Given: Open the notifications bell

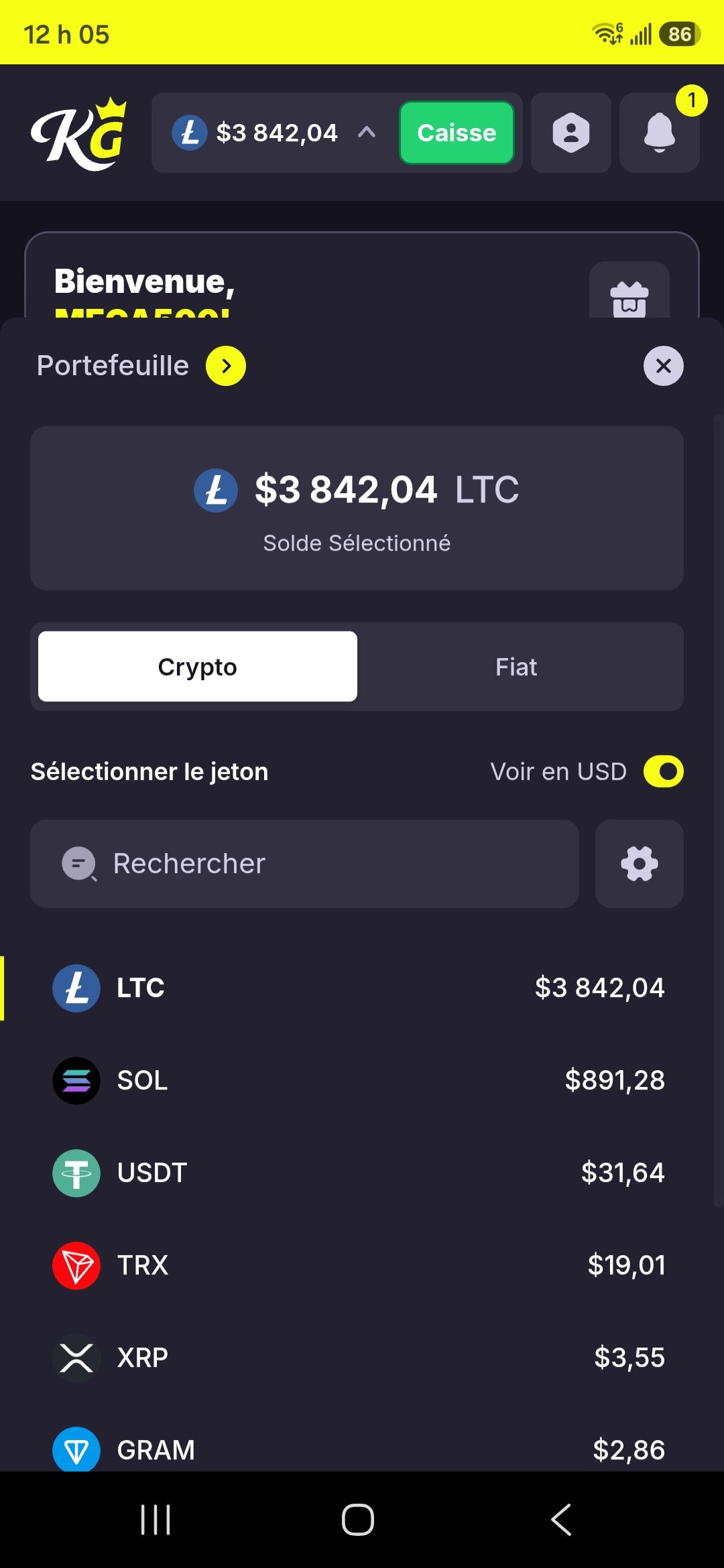Looking at the screenshot, I should pos(660,133).
